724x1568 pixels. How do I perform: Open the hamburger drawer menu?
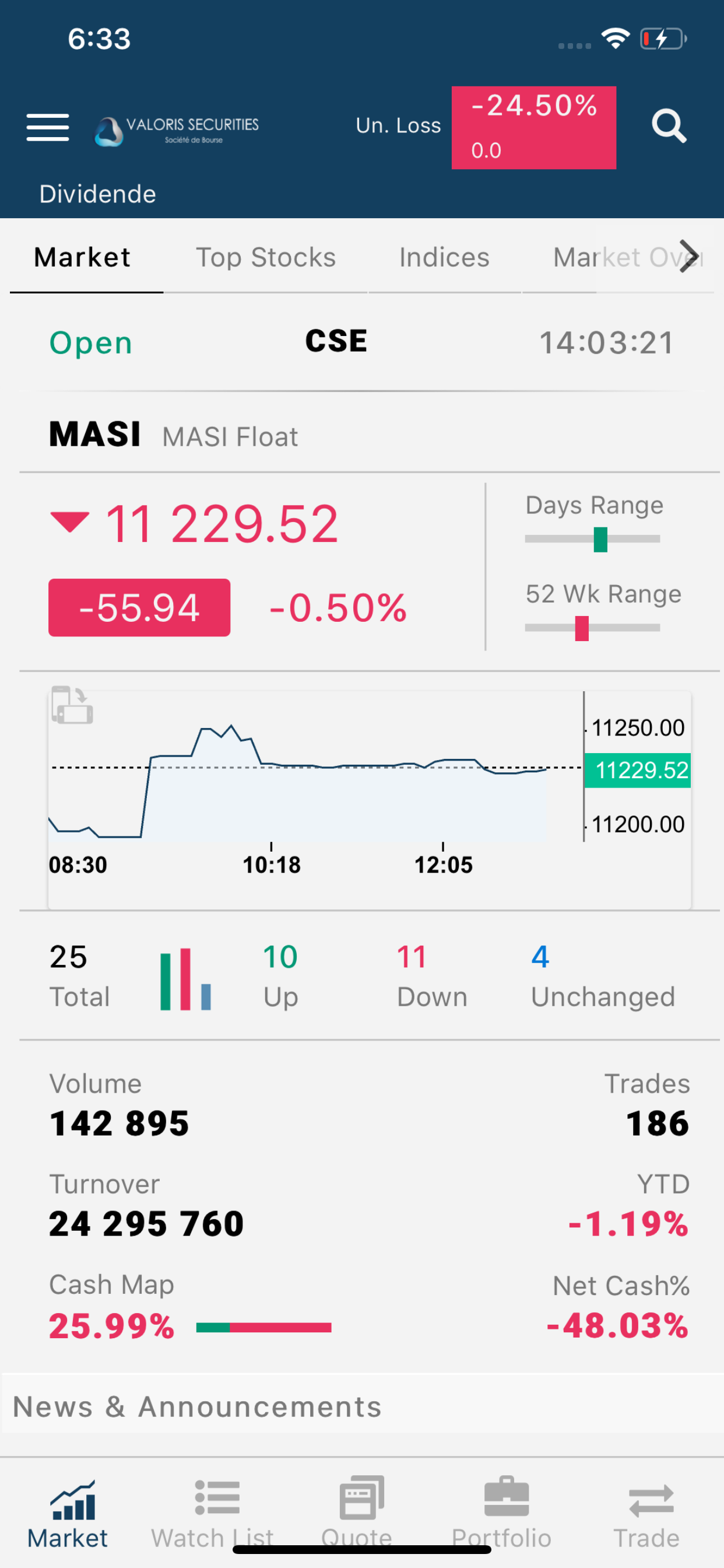pyautogui.click(x=47, y=127)
